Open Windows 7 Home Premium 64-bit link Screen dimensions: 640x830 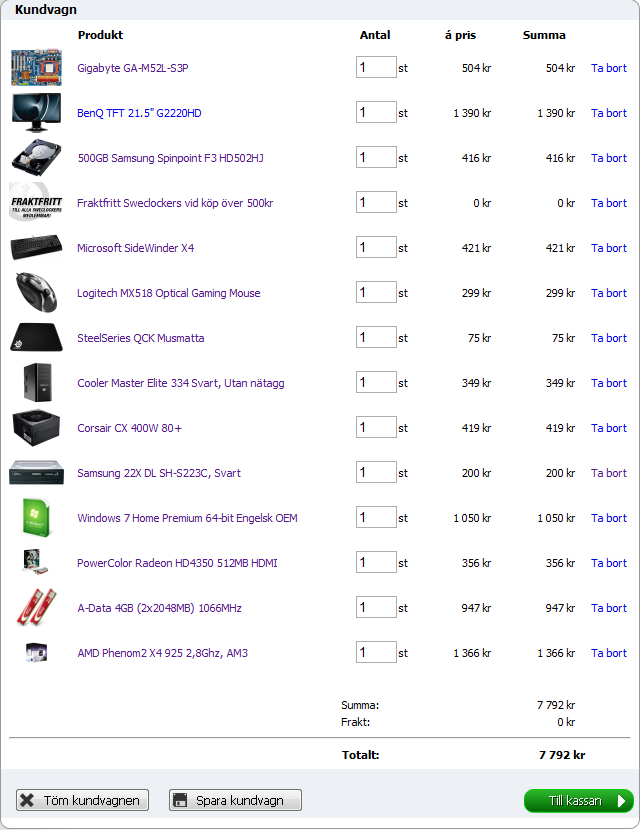(x=187, y=518)
